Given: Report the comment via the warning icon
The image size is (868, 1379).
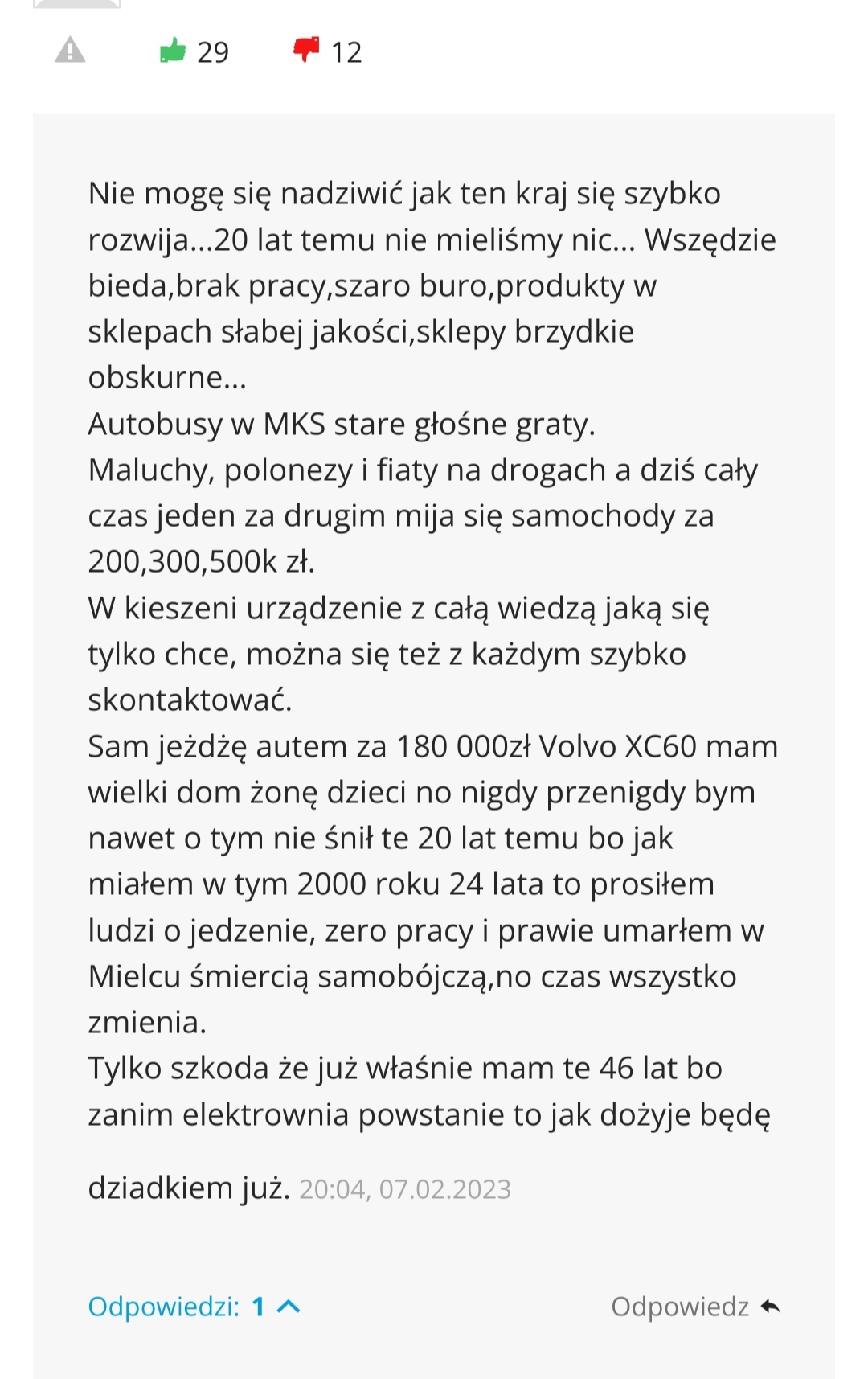Looking at the screenshot, I should tap(70, 51).
